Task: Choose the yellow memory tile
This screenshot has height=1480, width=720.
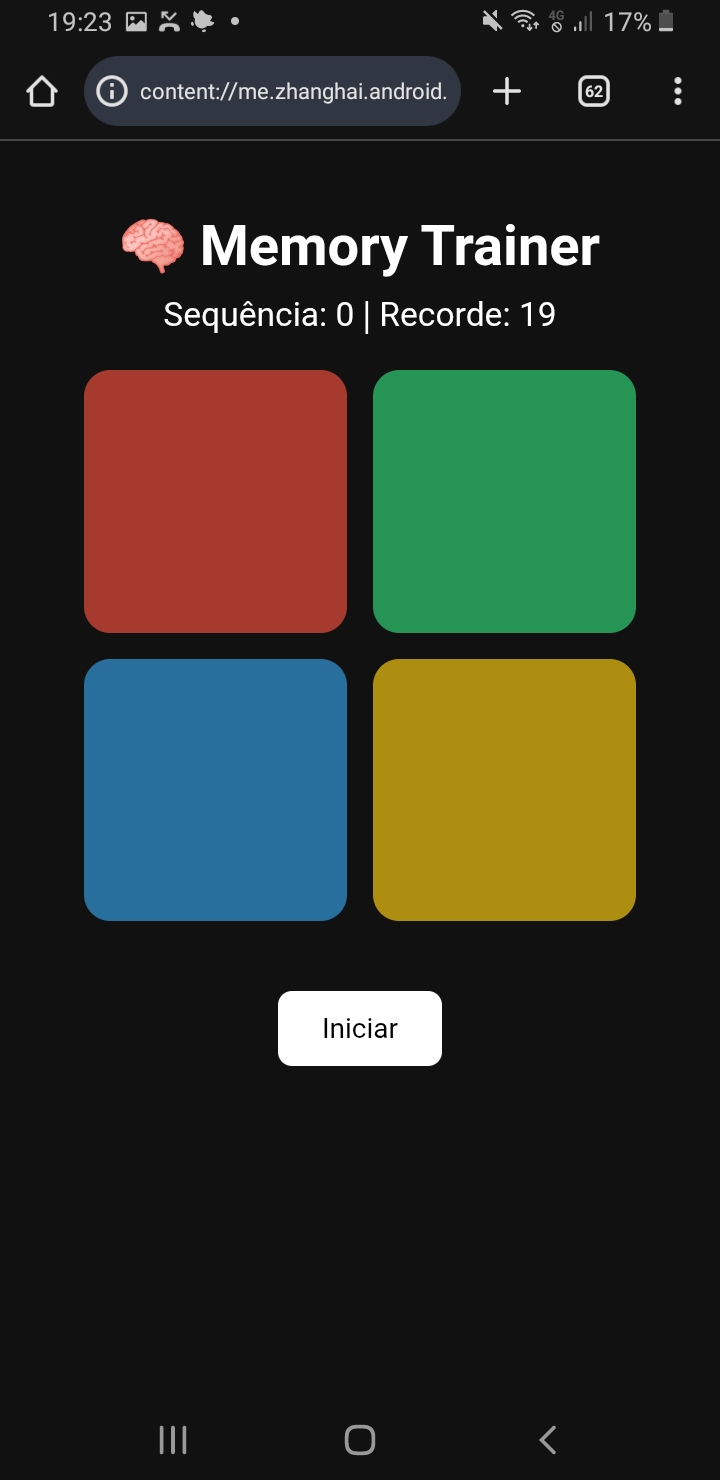Action: [x=504, y=790]
